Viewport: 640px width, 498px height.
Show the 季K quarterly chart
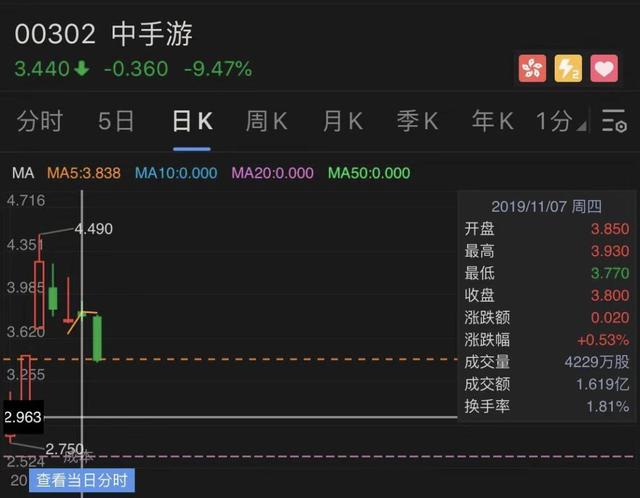pos(417,122)
